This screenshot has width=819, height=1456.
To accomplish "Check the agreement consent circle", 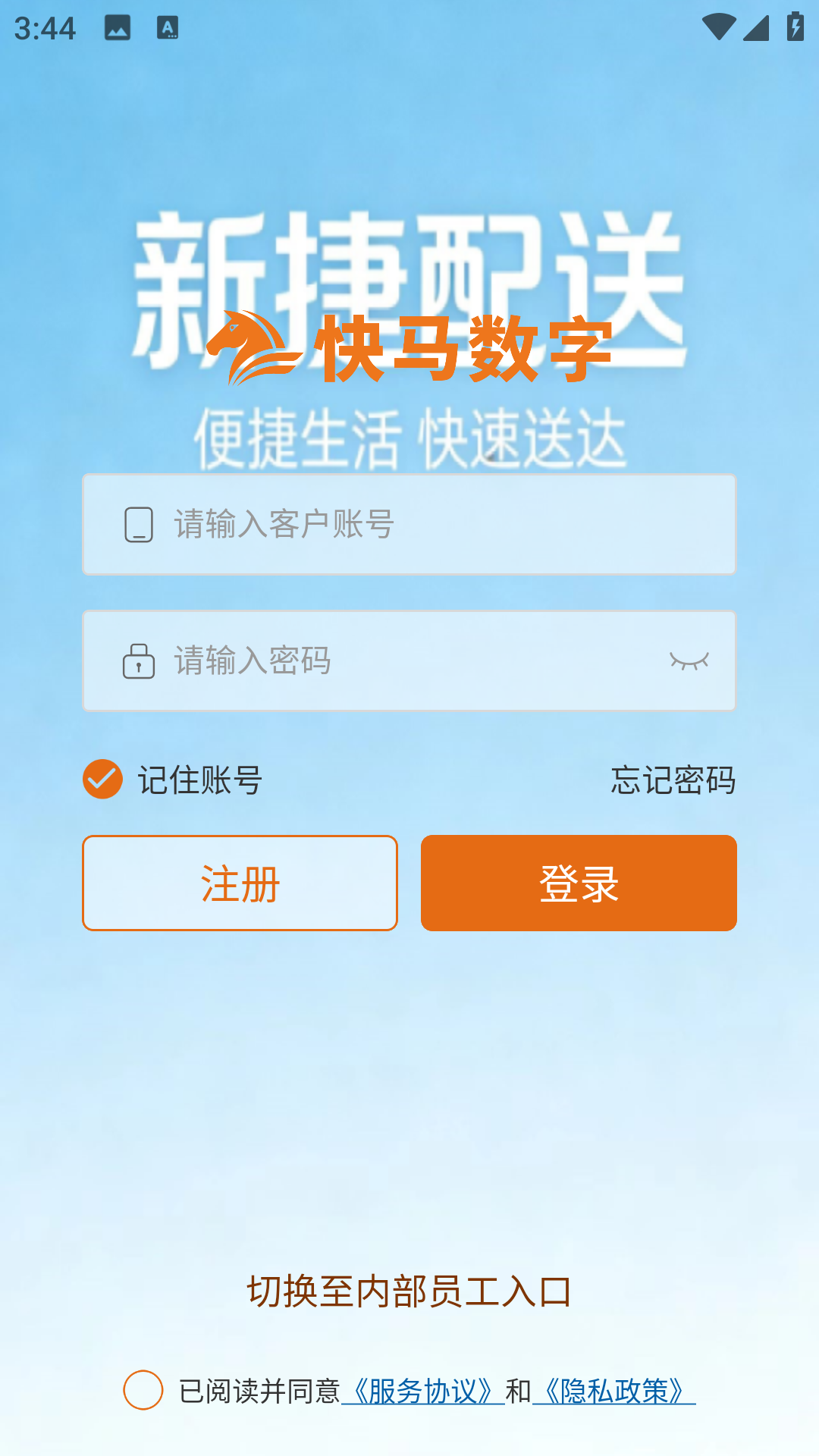I will click(x=143, y=1390).
